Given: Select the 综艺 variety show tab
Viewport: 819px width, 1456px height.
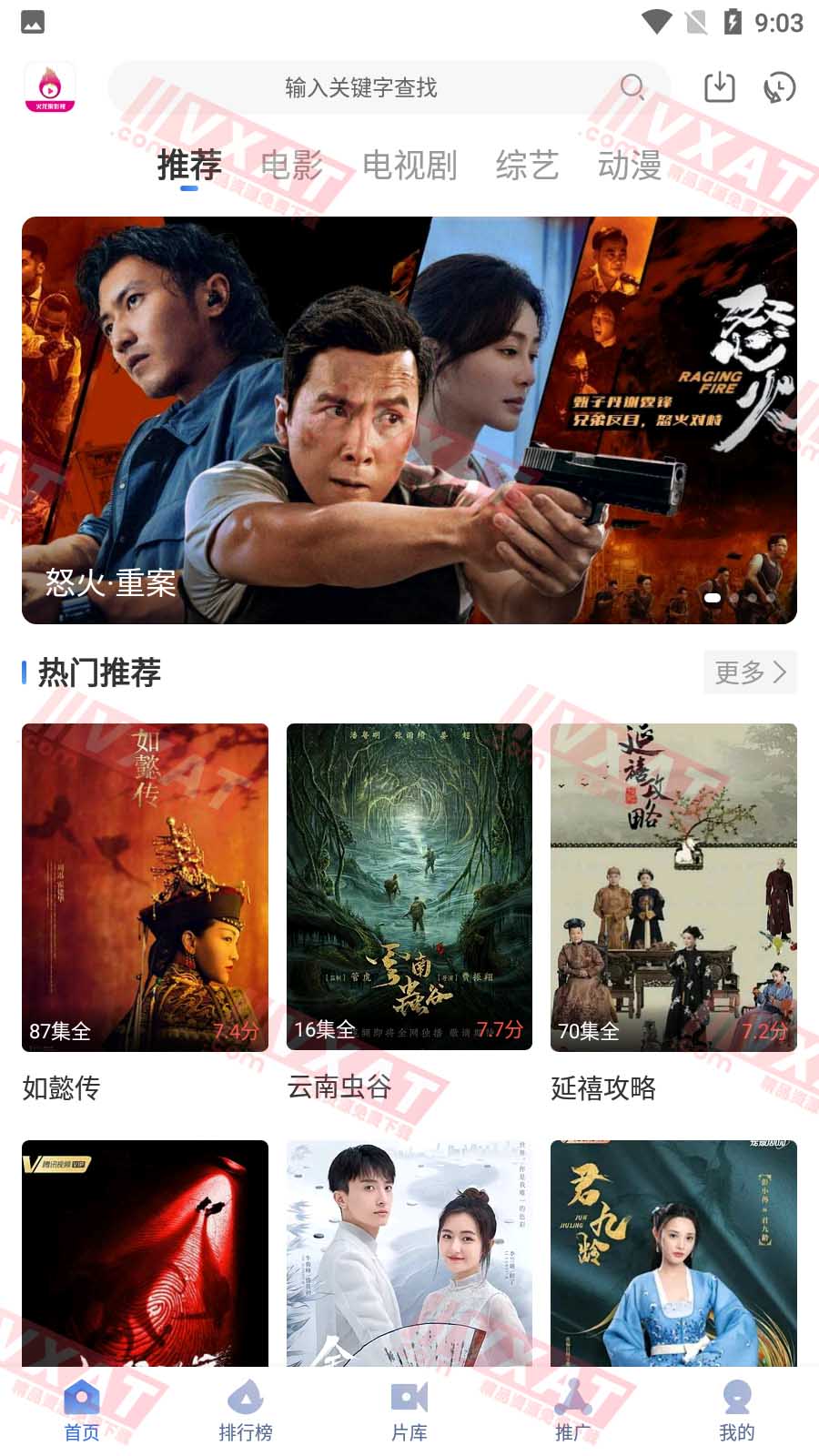Looking at the screenshot, I should coord(528,166).
